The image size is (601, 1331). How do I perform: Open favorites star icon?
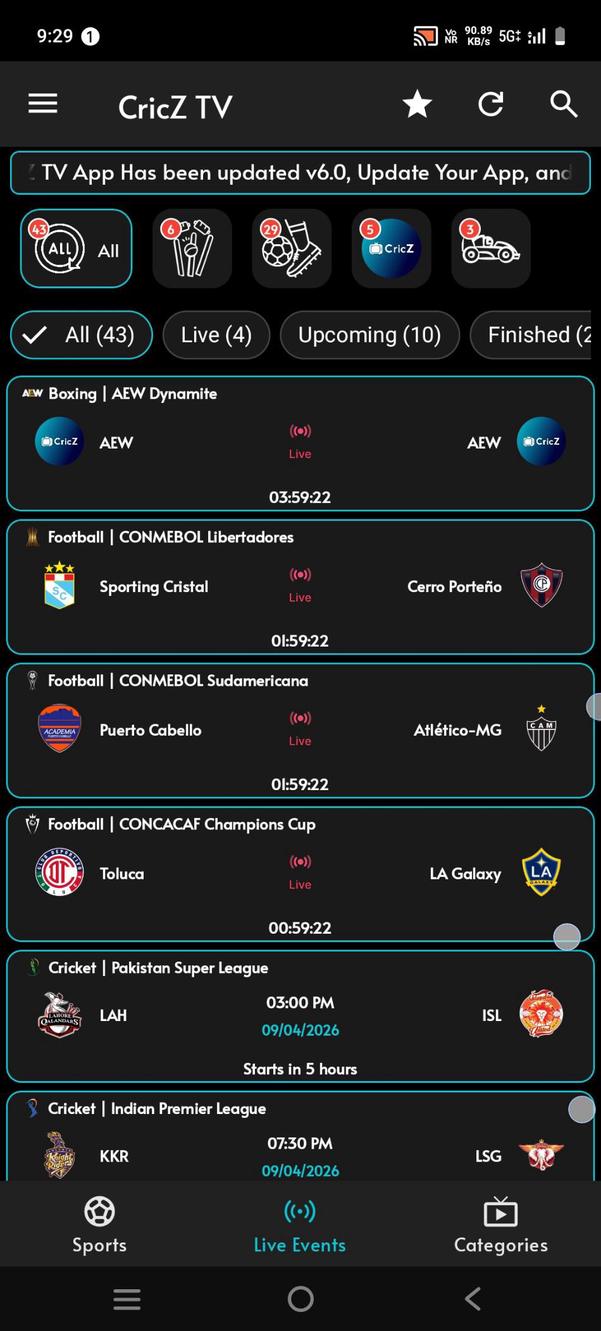tap(417, 104)
